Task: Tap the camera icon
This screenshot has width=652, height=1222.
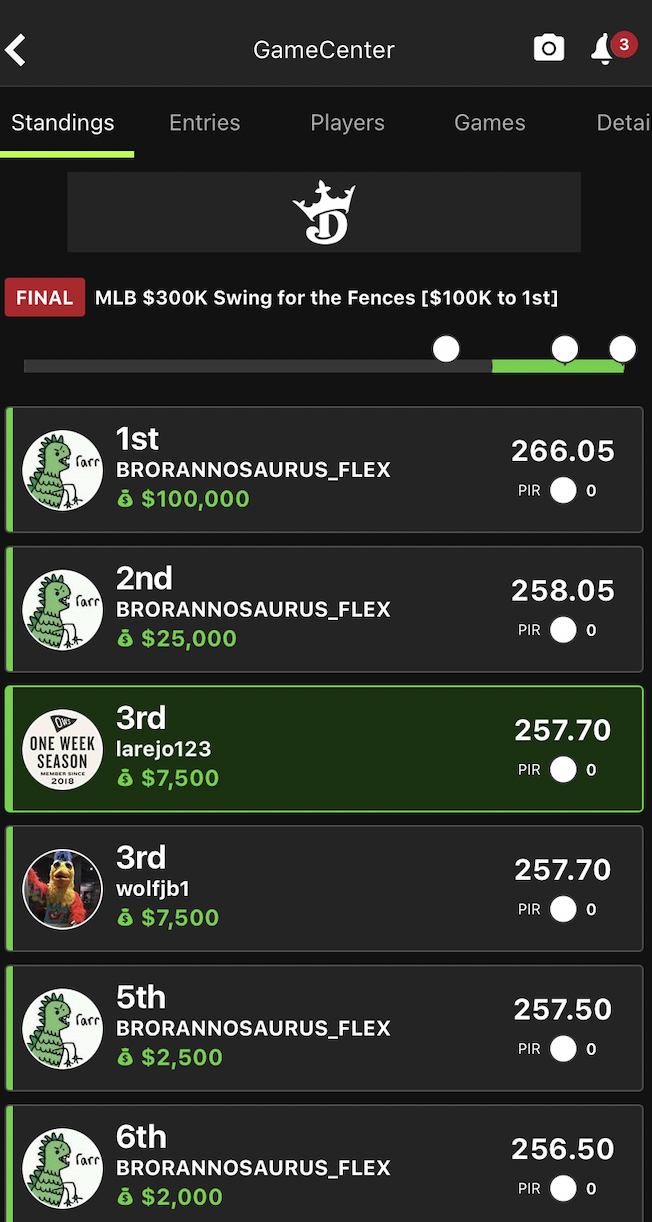Action: (548, 48)
